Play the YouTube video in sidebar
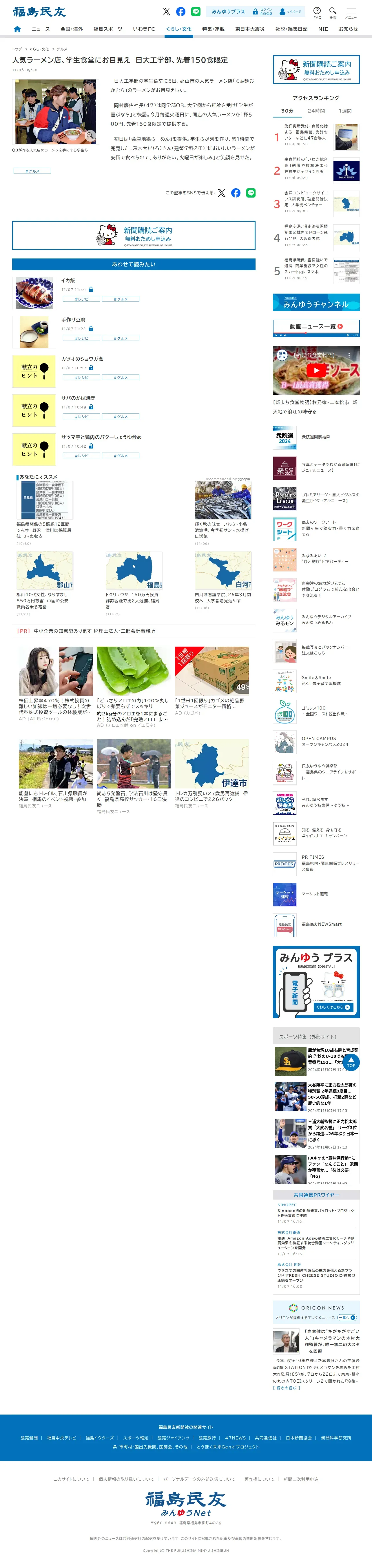The image size is (372, 1568). (316, 370)
